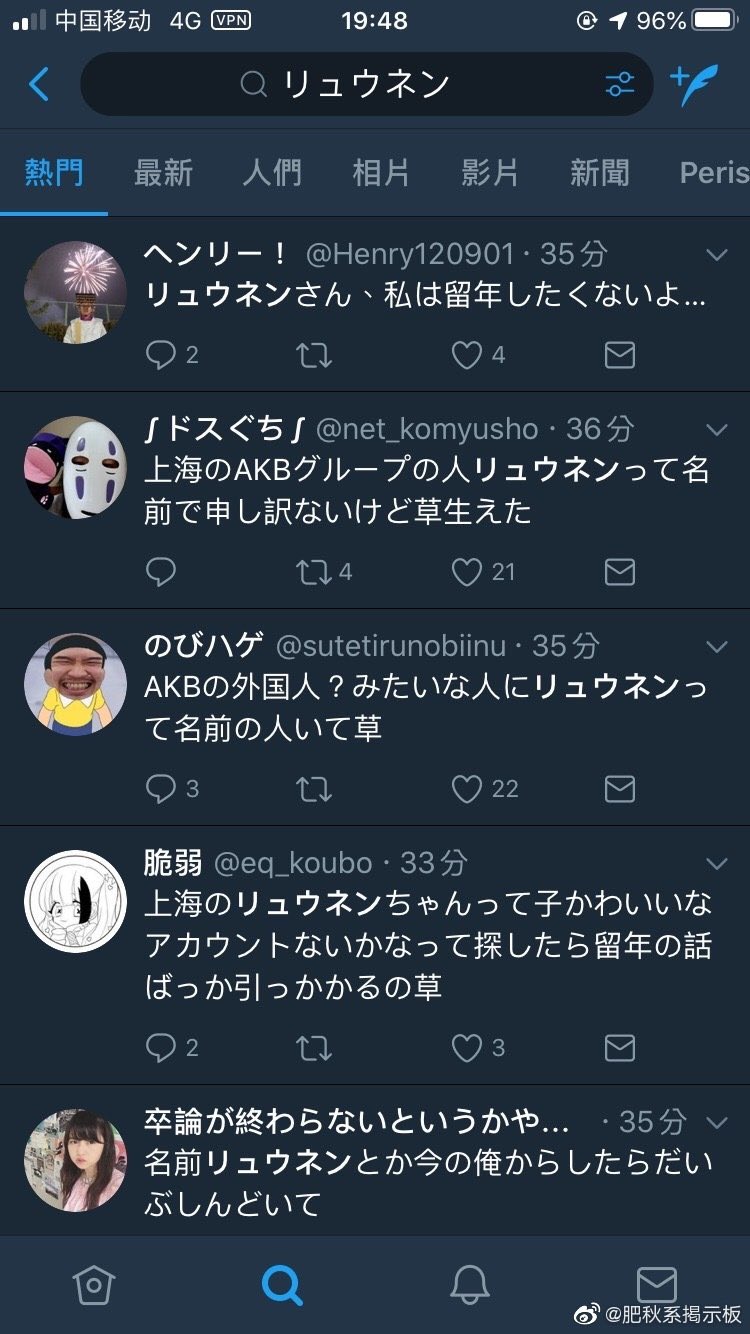Open the profile picture of のびハゲ
Screen dimensions: 750x1334
(x=75, y=683)
